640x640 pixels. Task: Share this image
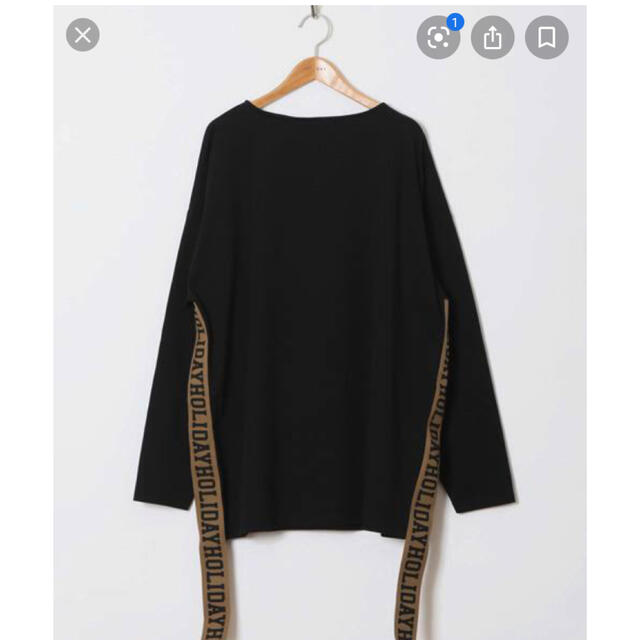pyautogui.click(x=492, y=38)
